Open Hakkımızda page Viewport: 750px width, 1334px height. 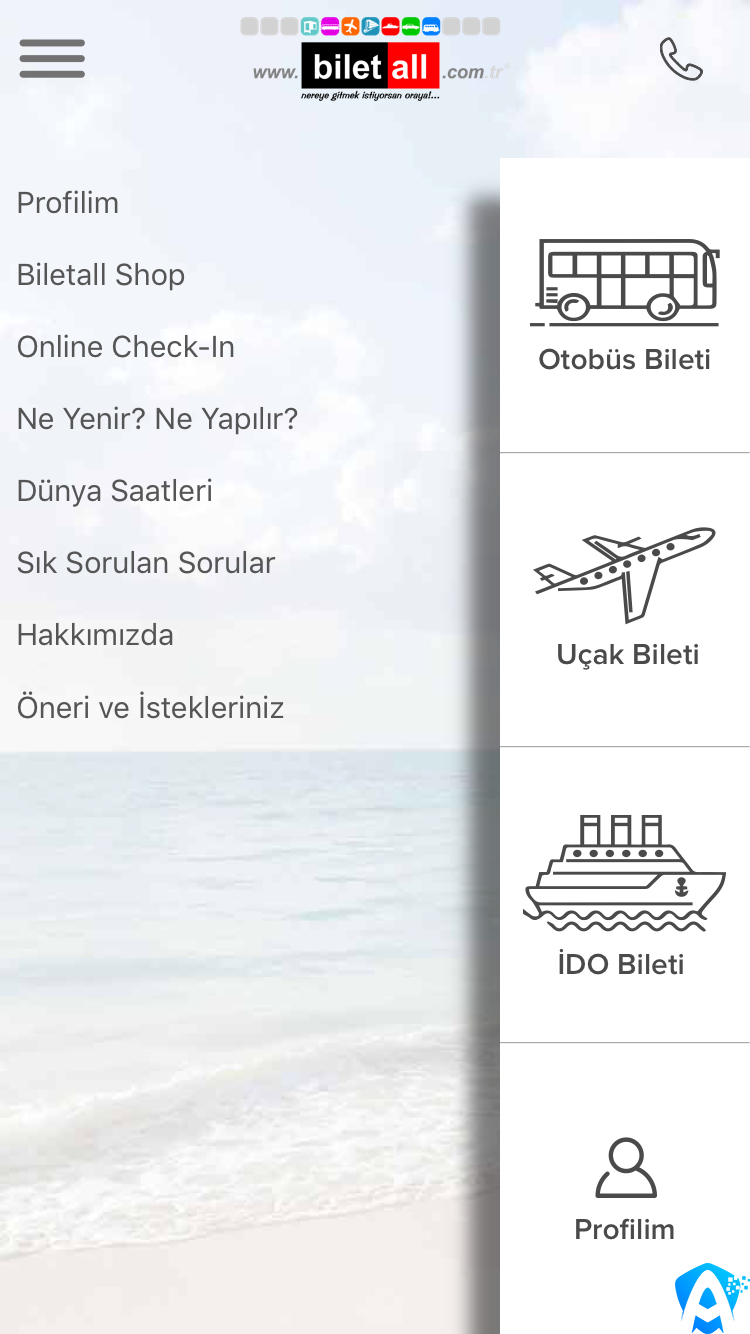(95, 635)
